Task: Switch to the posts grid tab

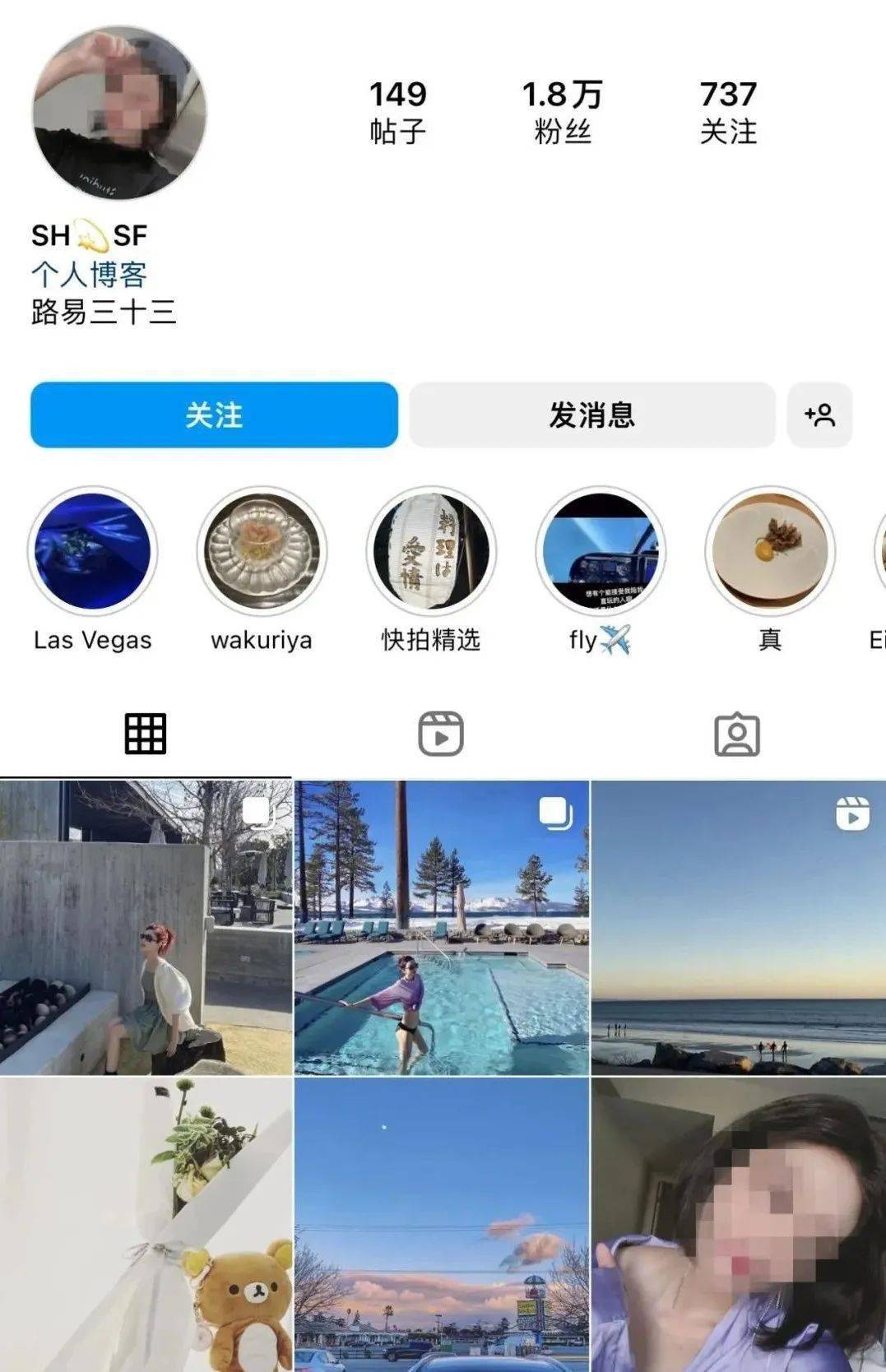Action: click(x=146, y=734)
